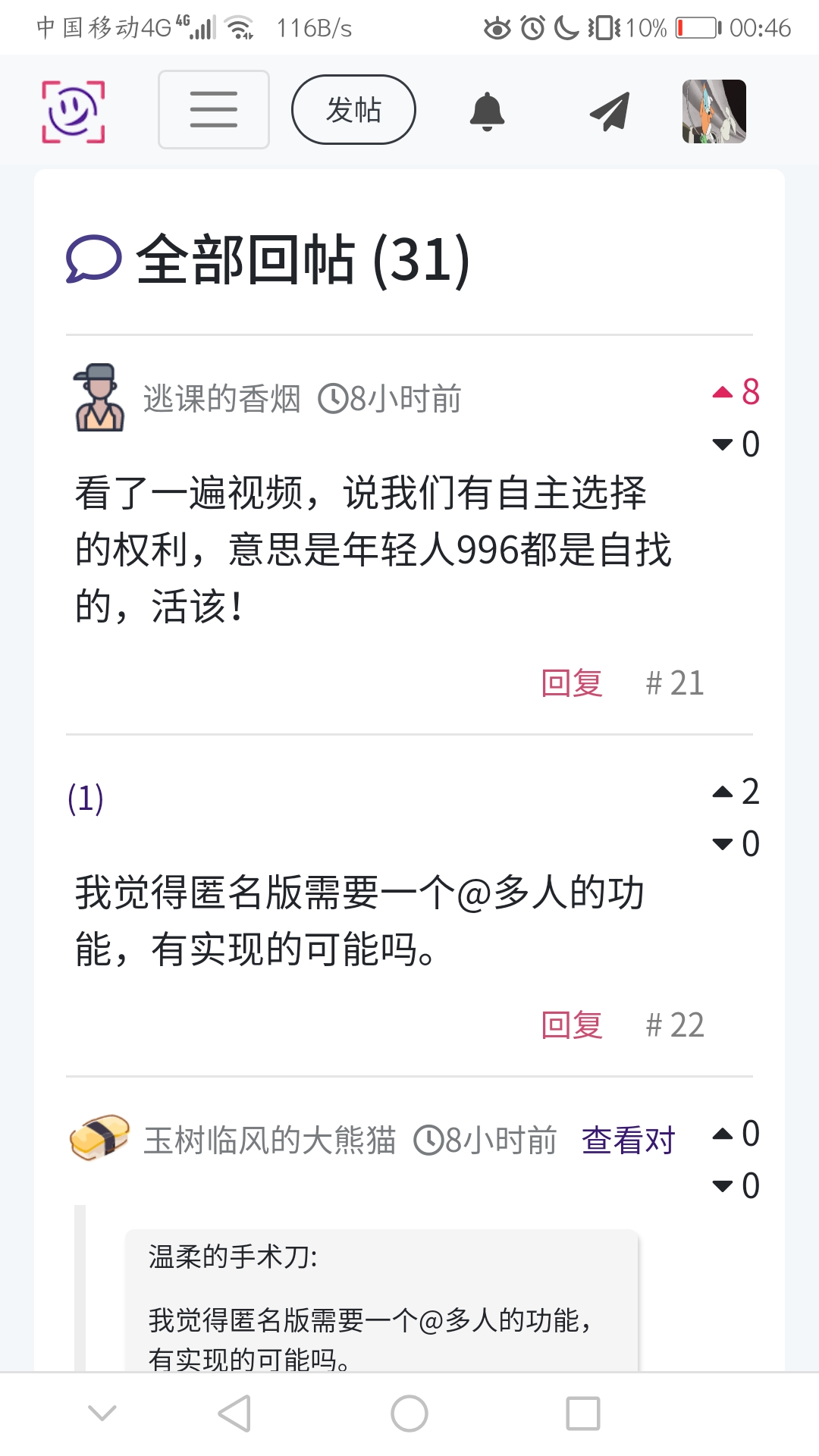
Task: Upvote the reply by 玉树临风的大熊猫
Action: (723, 1134)
